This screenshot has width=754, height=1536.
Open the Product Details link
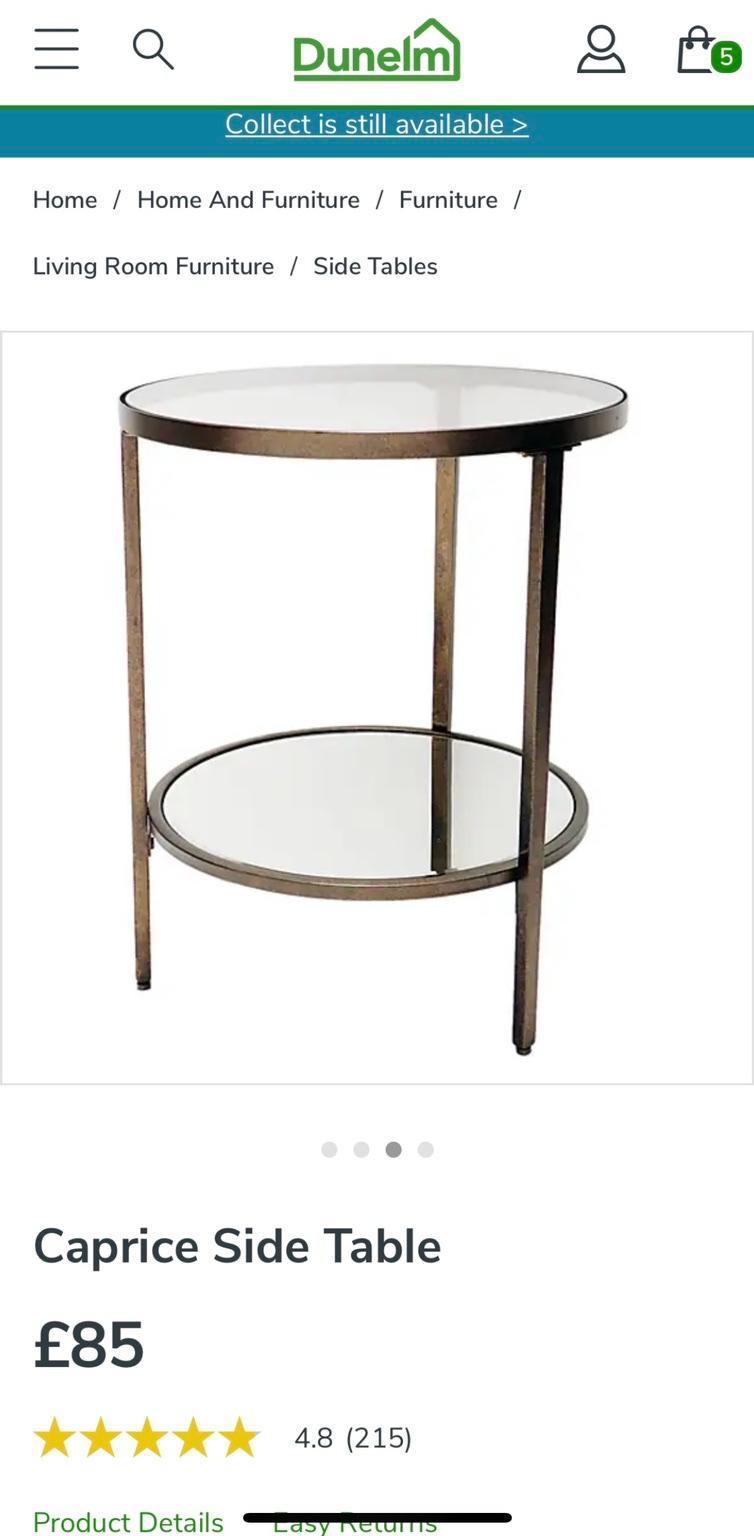[x=128, y=1521]
